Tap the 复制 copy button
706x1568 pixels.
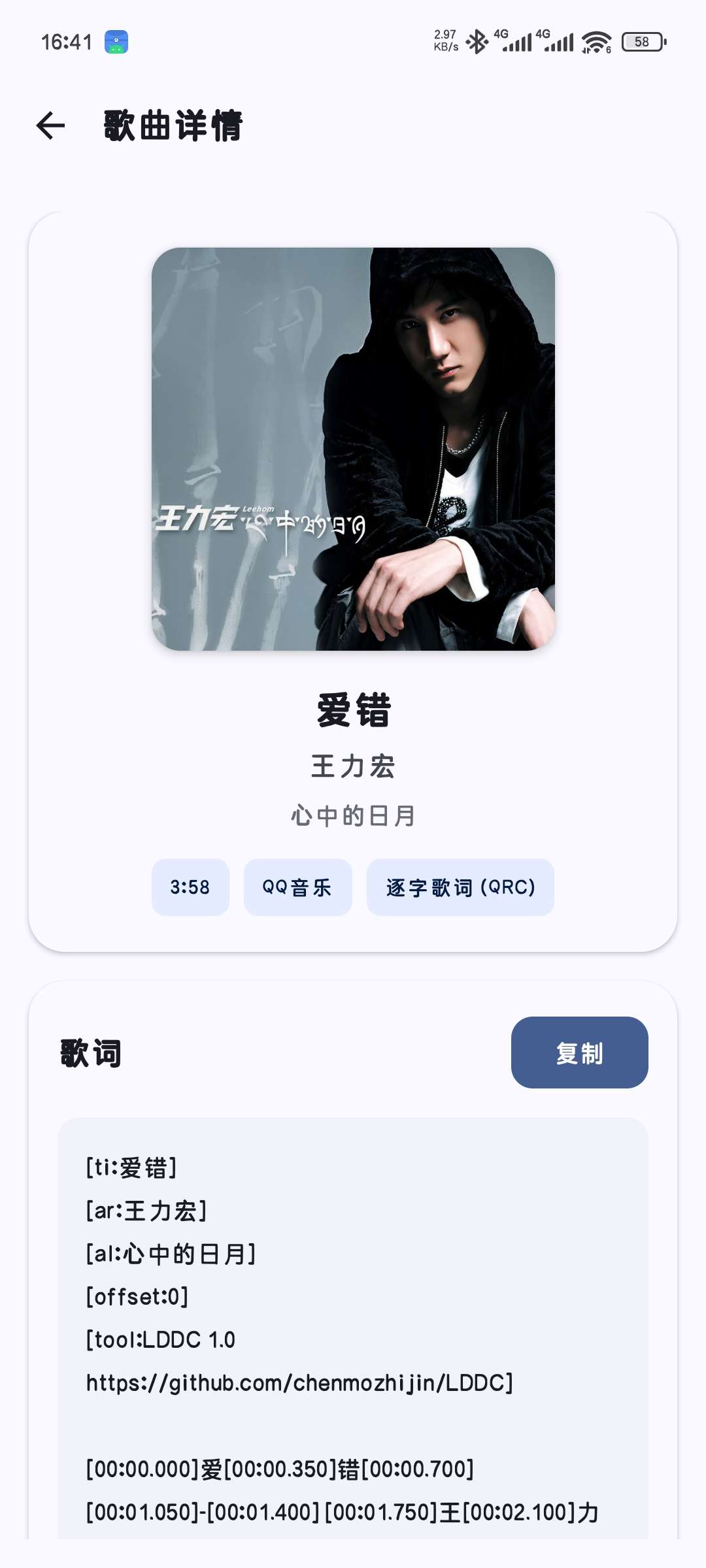coord(579,1053)
